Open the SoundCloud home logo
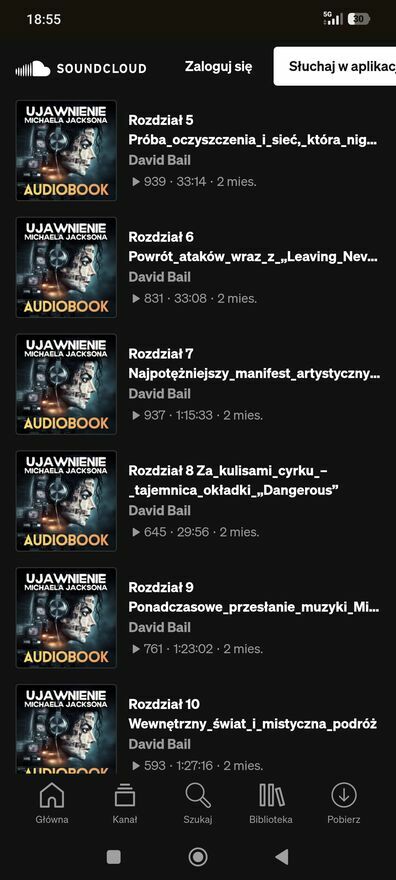Viewport: 396px width, 880px height. [x=81, y=68]
